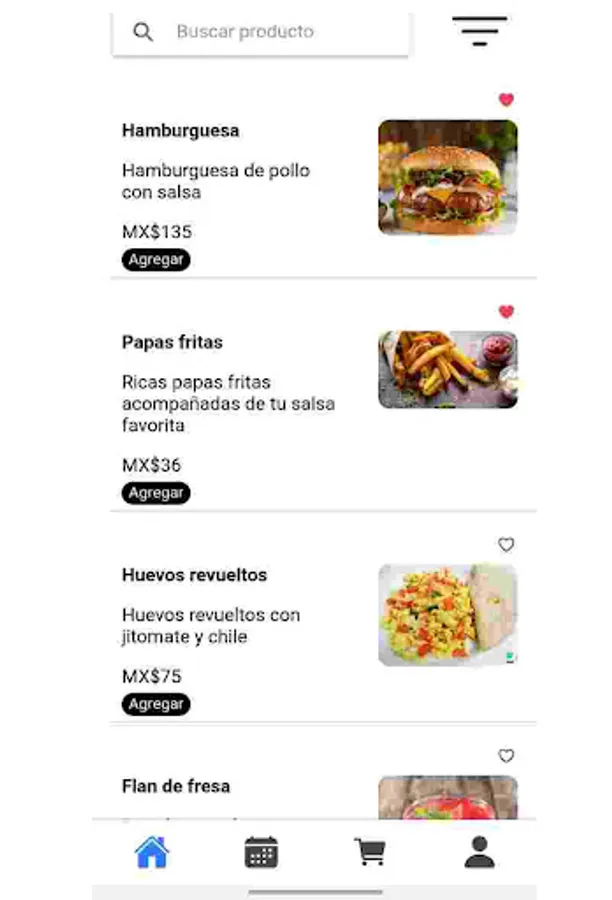Viewport: 612px width, 900px height.
Task: Add Hamburguesa to the cart
Action: (156, 260)
